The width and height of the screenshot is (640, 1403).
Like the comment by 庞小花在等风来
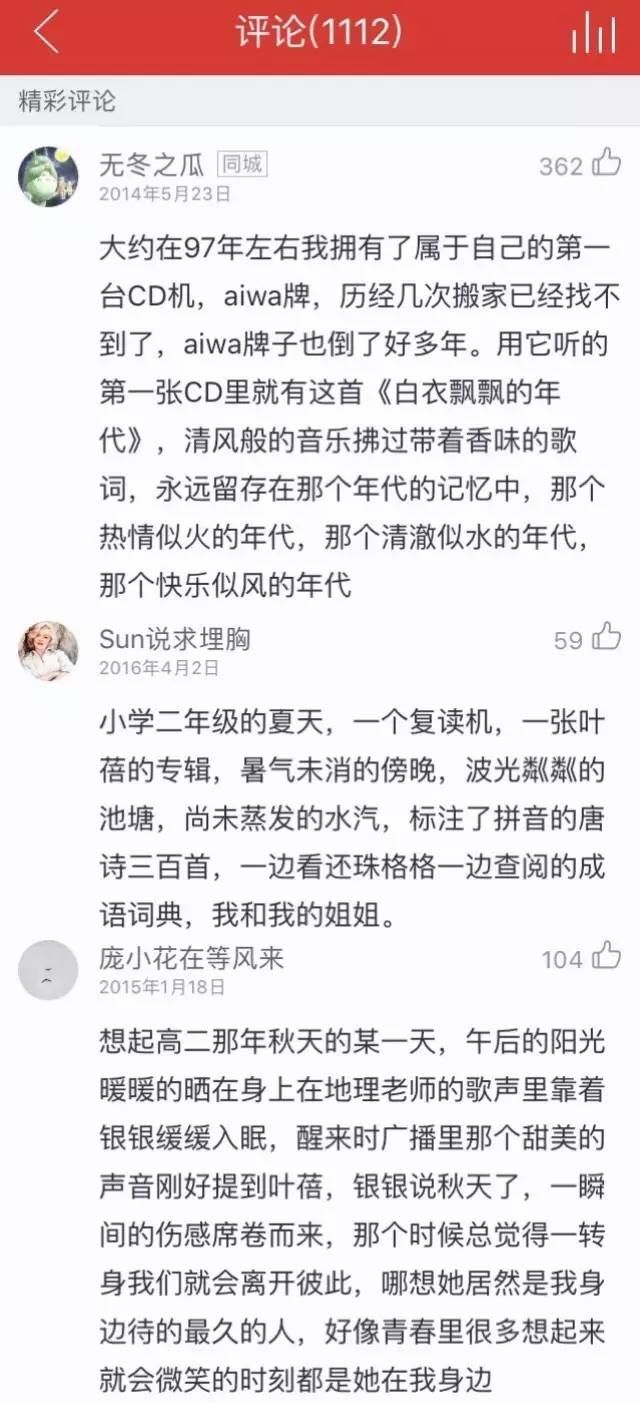605,958
